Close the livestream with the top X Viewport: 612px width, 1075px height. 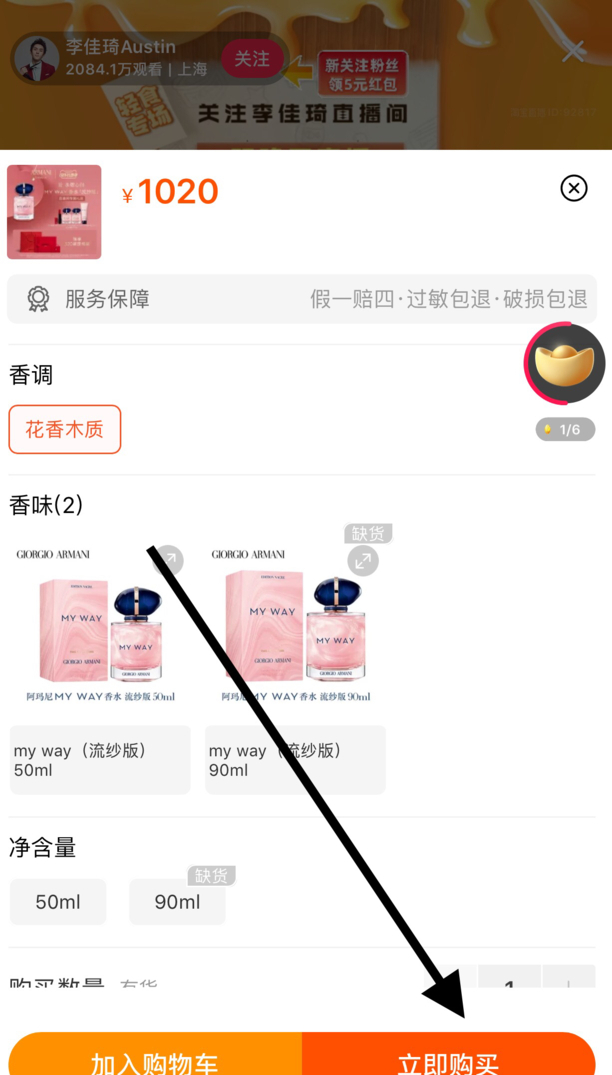pyautogui.click(x=573, y=51)
